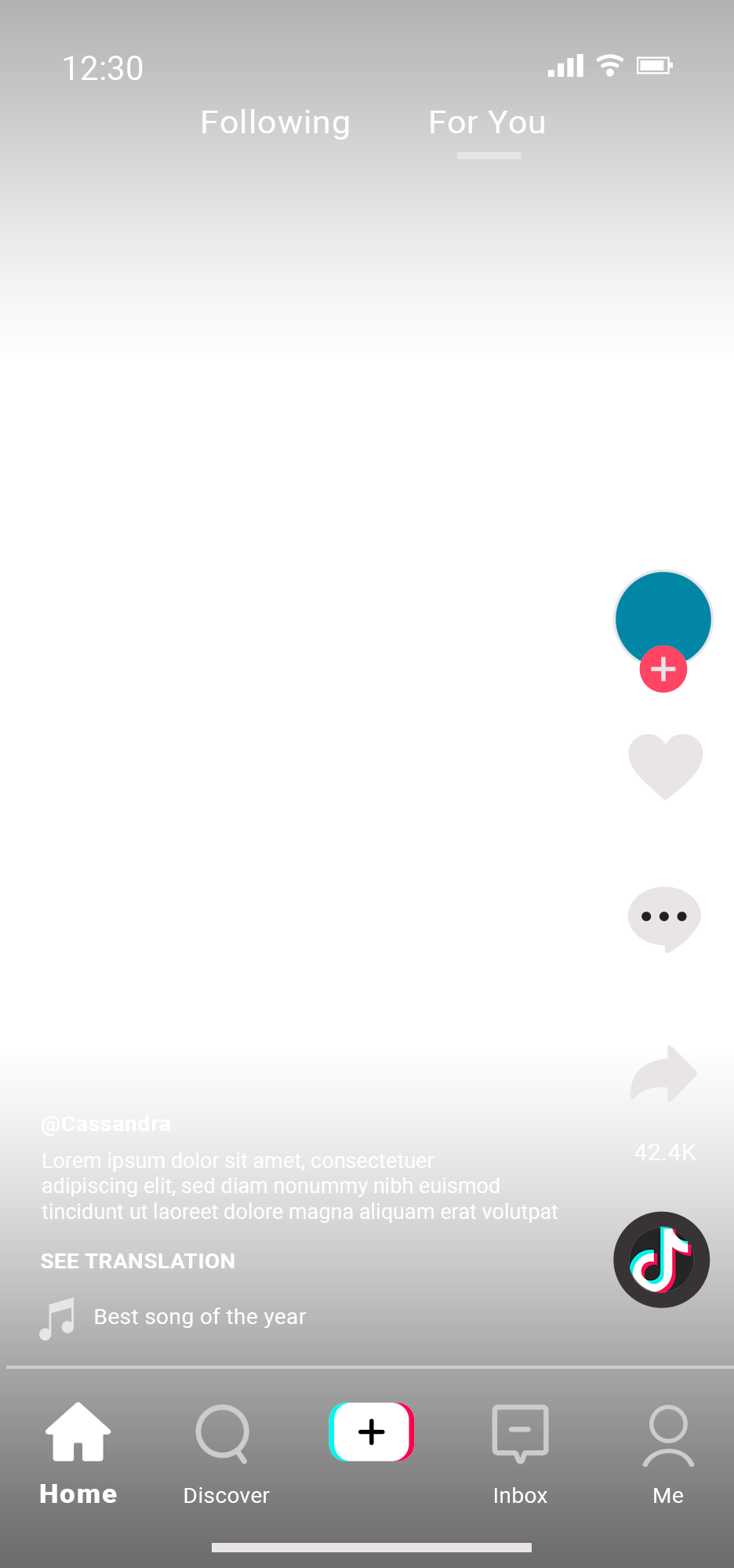
Task: Tap SEE TRANSLATION
Action: [x=138, y=1261]
